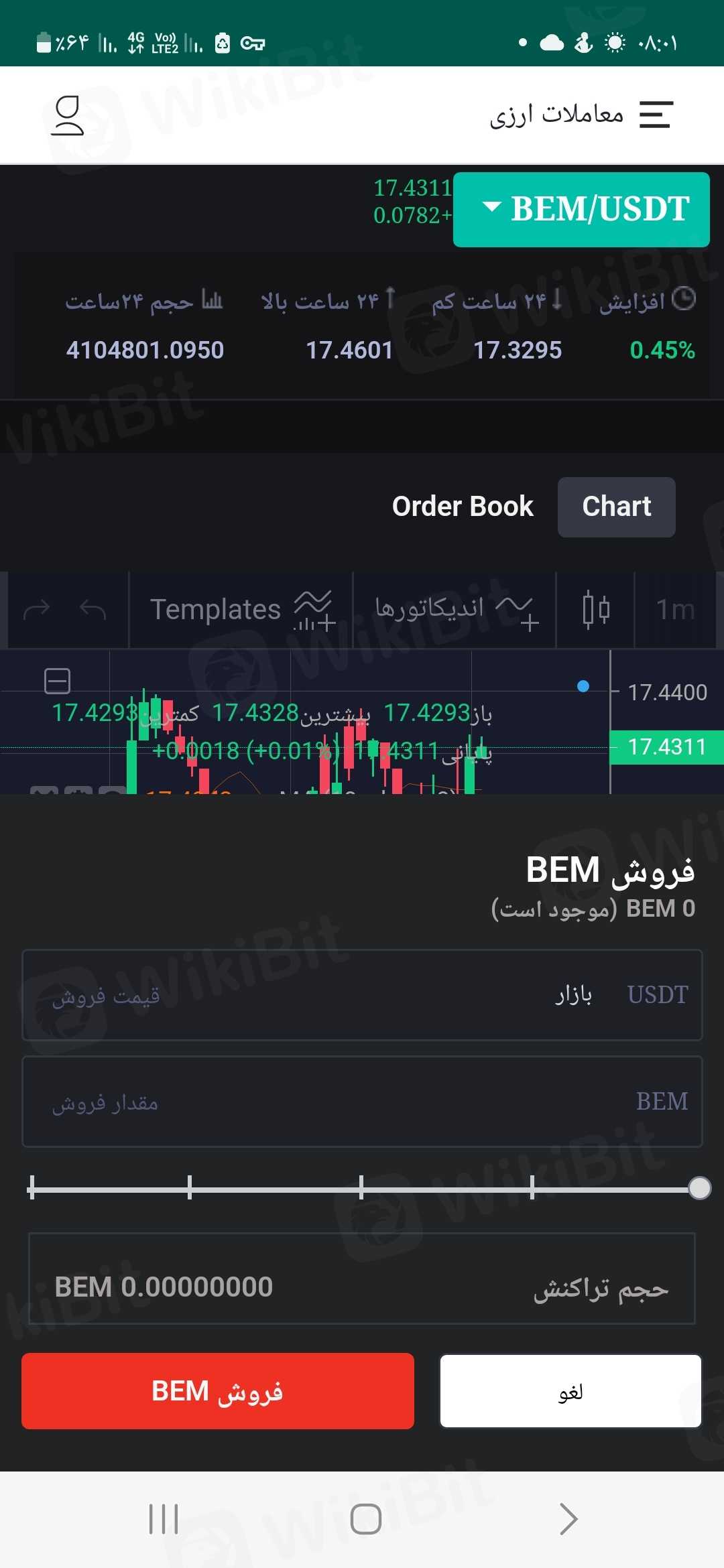The image size is (724, 1568).
Task: Open the user profile icon
Action: tap(68, 115)
